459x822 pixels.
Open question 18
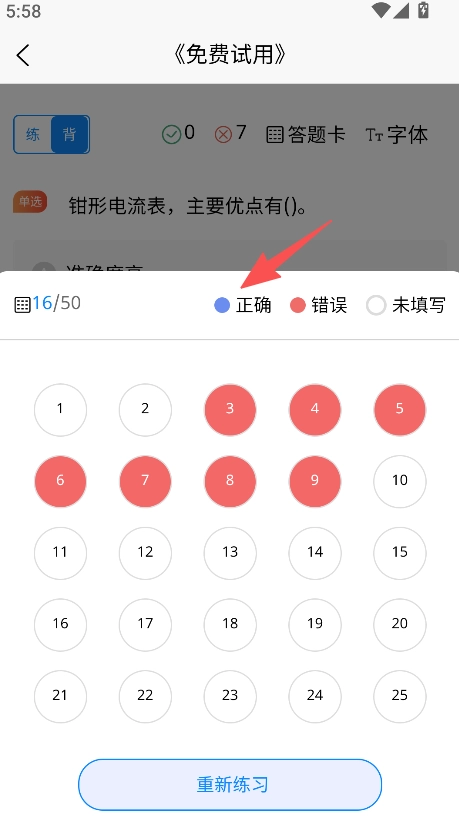point(230,624)
